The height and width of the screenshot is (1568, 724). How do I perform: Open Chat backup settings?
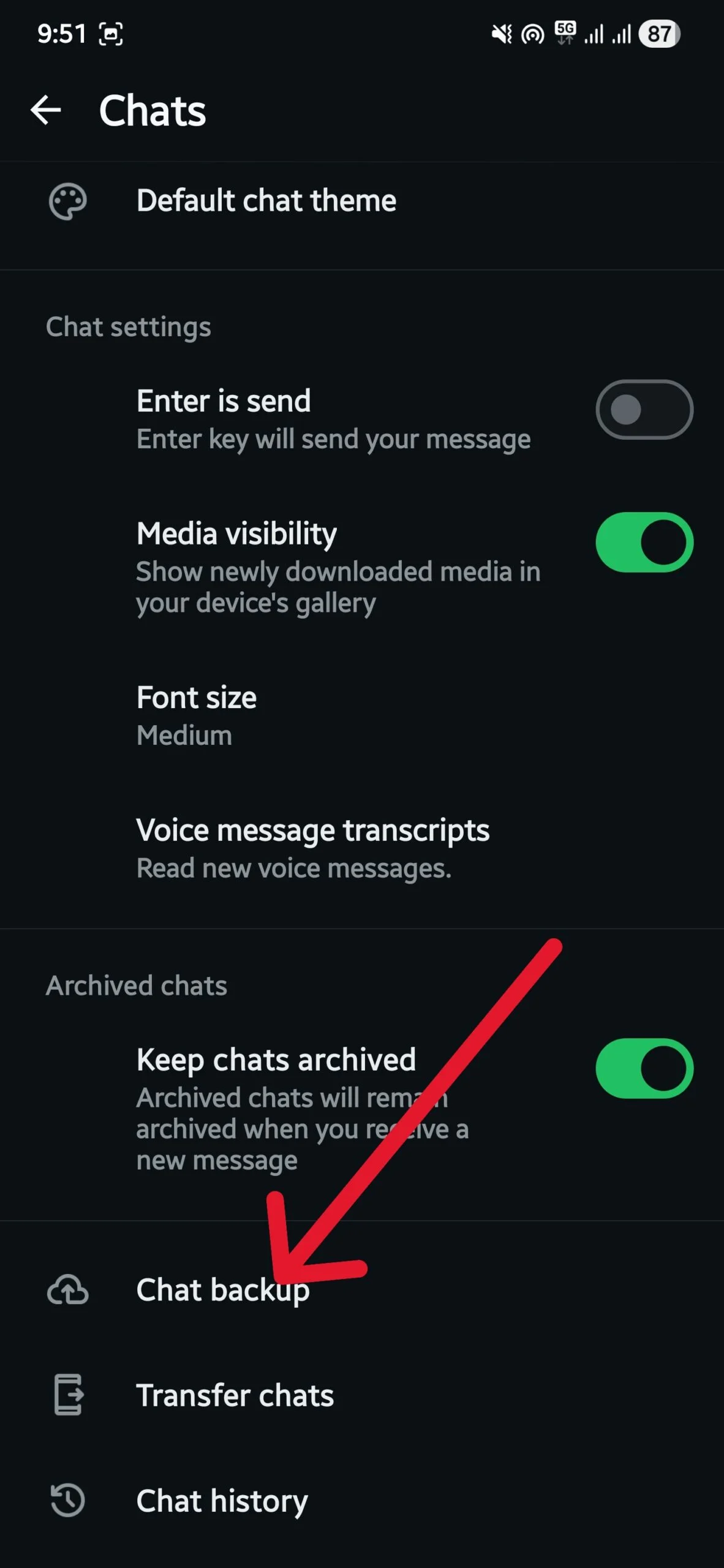223,1288
